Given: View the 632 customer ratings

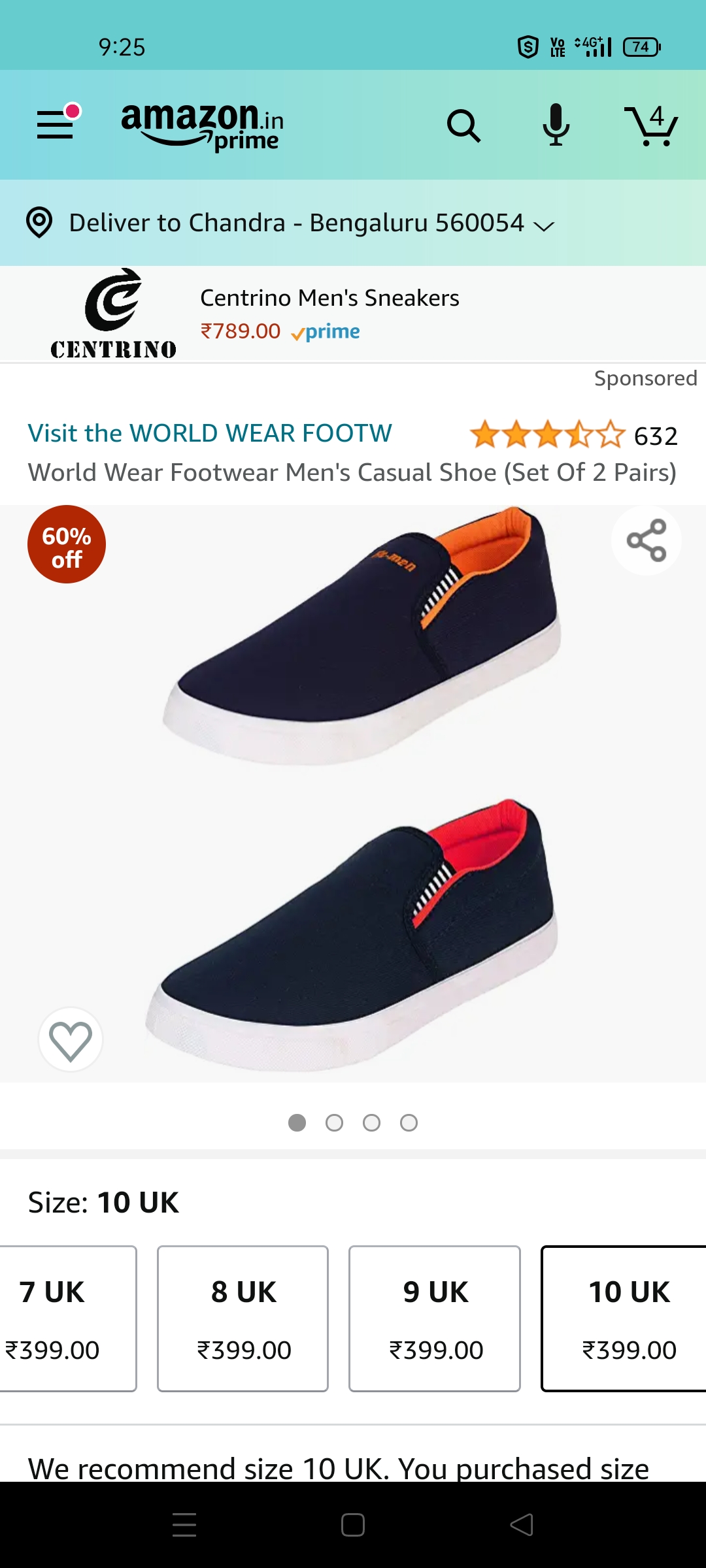Looking at the screenshot, I should 573,435.
